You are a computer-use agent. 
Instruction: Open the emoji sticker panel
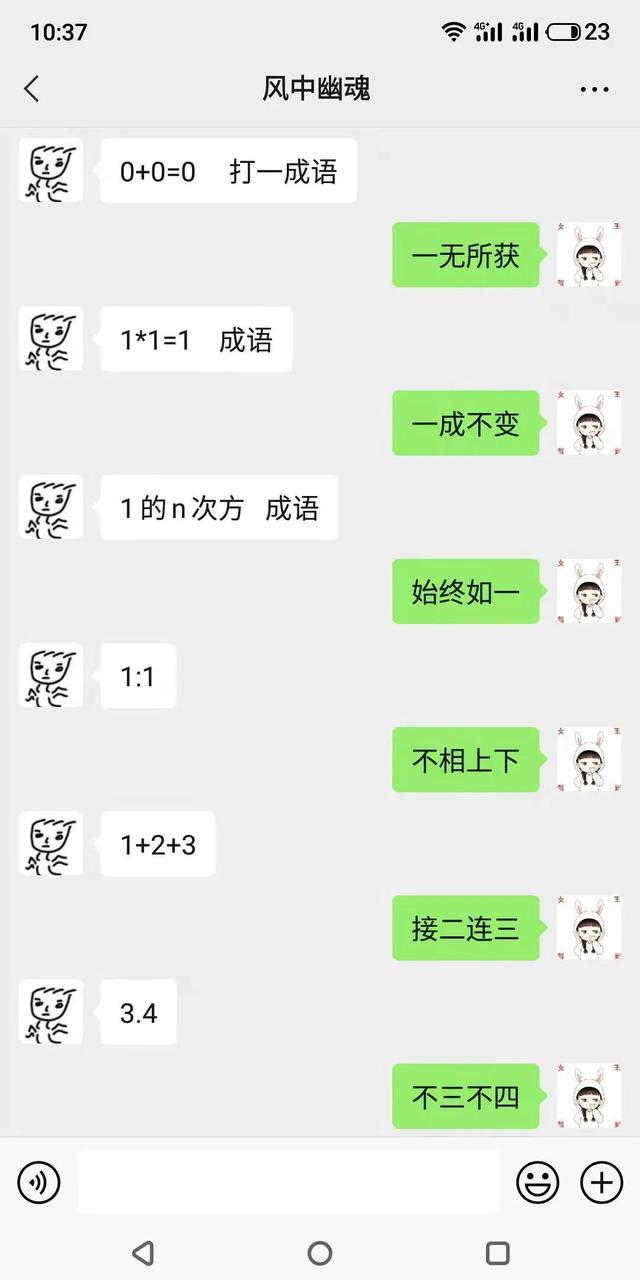(x=537, y=1183)
